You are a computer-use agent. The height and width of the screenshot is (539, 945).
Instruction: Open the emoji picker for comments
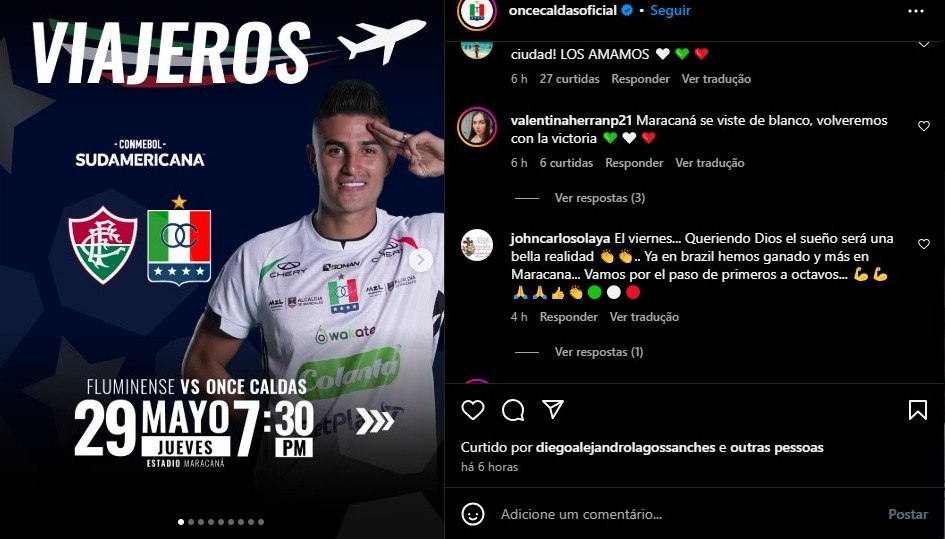coord(473,514)
